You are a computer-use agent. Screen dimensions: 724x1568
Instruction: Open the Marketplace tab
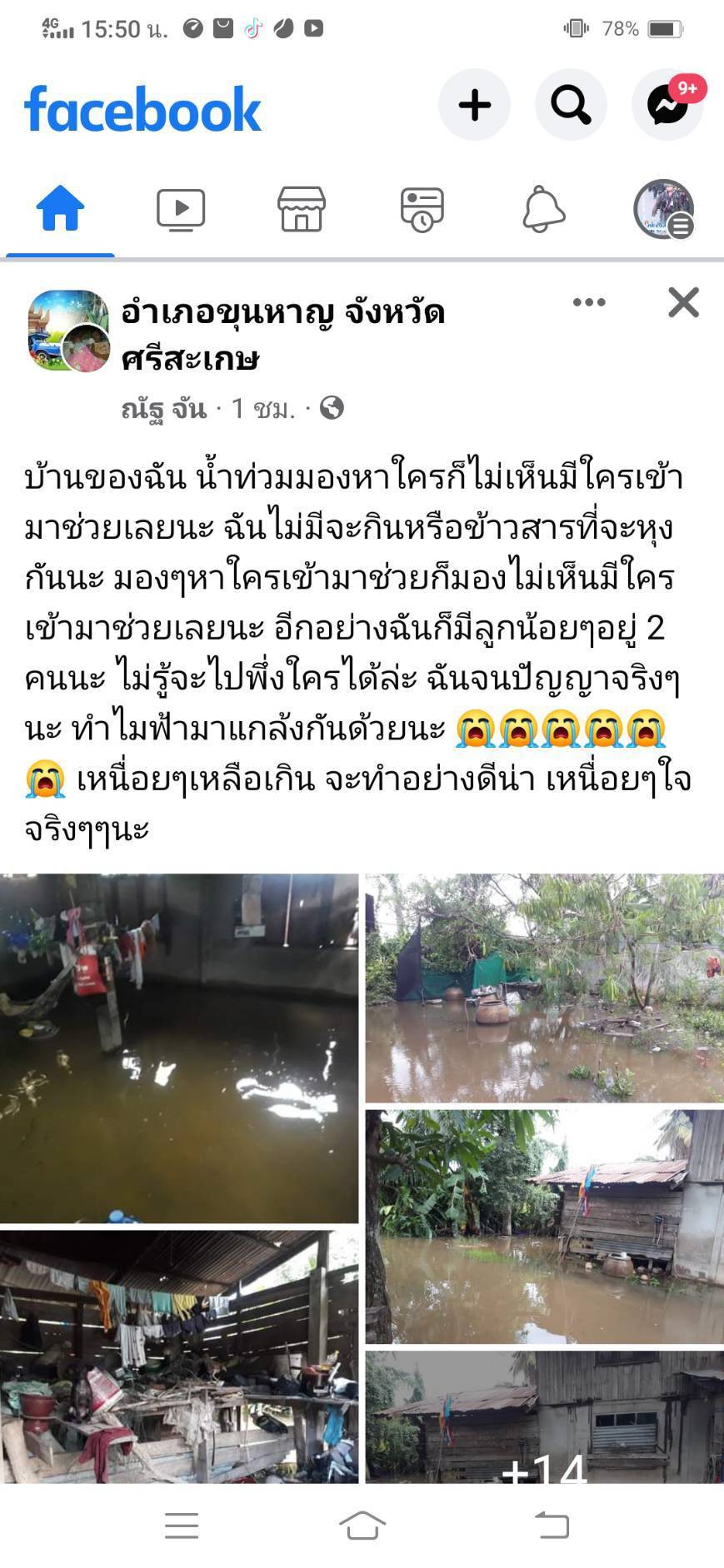pos(302,209)
